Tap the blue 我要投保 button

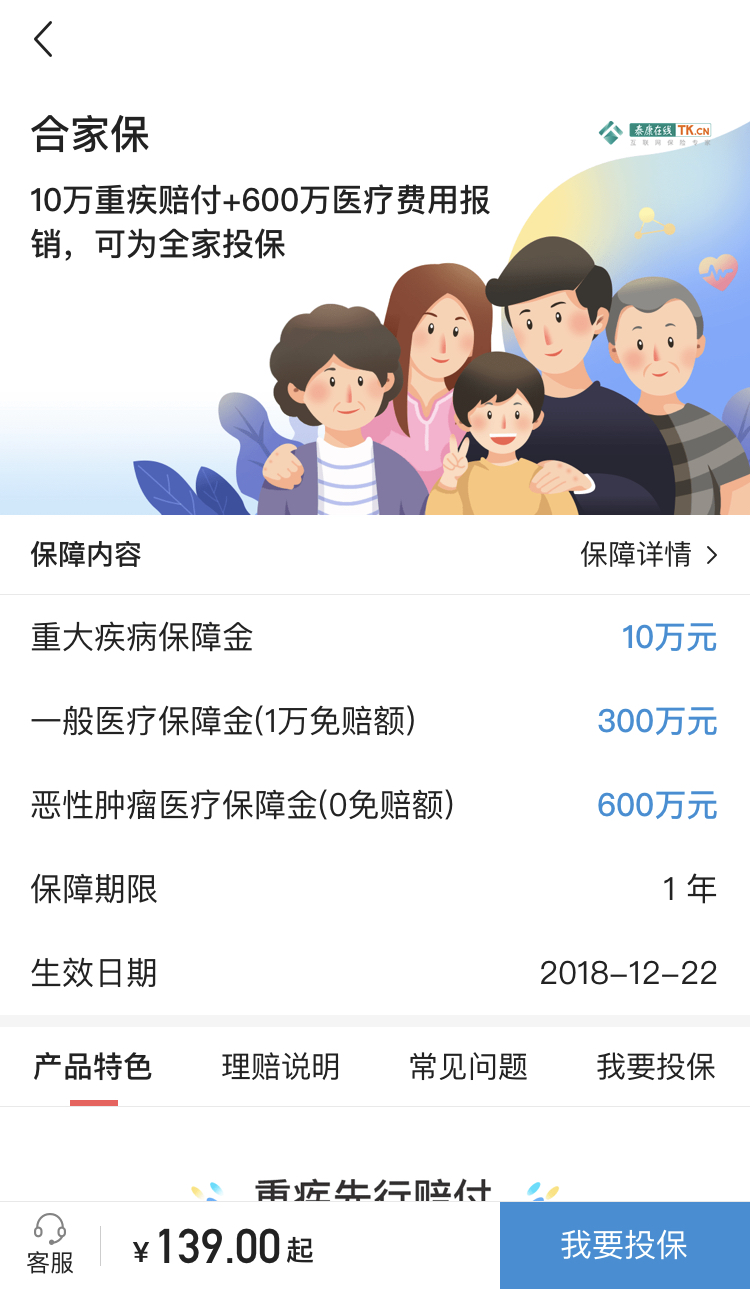pyautogui.click(x=624, y=1245)
